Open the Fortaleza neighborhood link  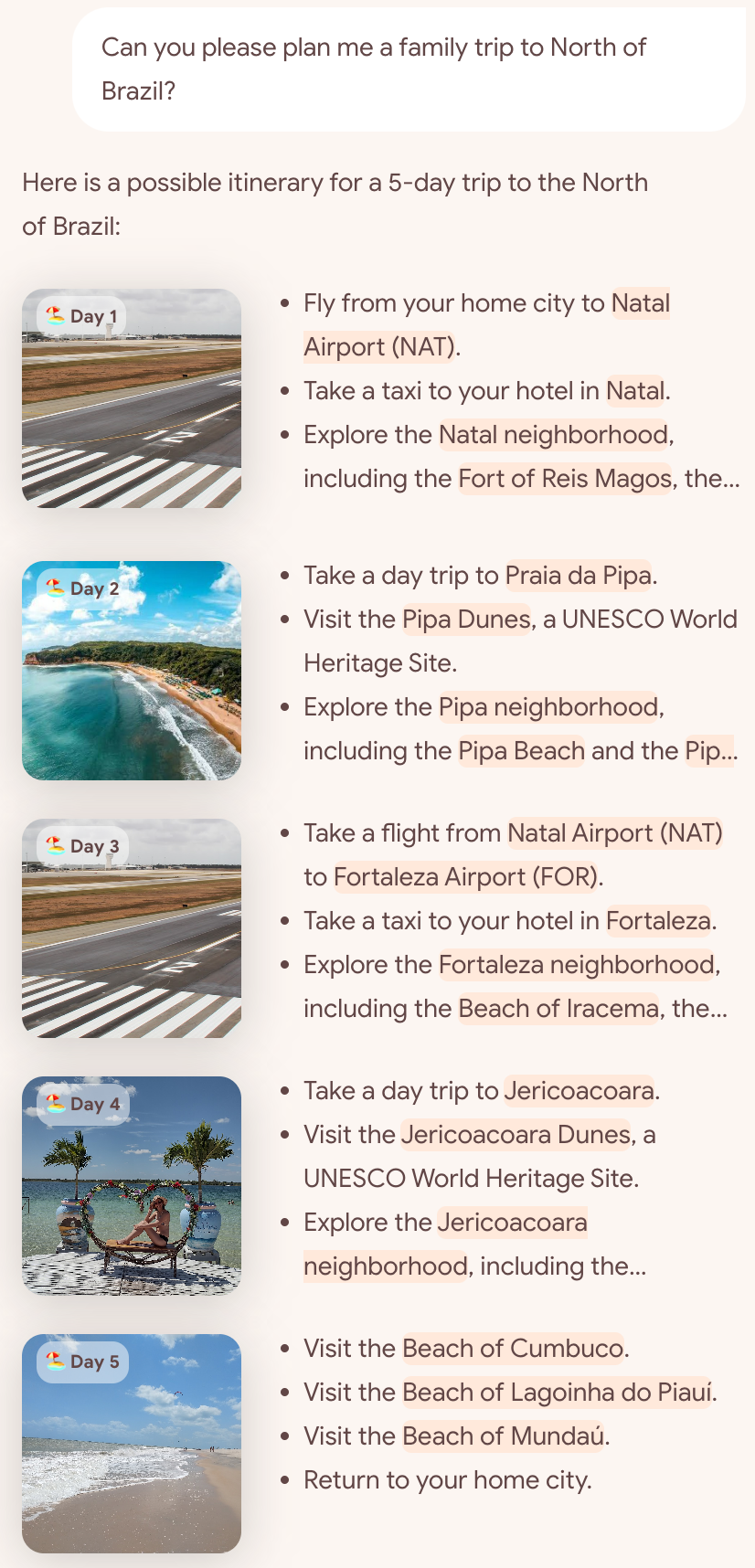click(577, 964)
